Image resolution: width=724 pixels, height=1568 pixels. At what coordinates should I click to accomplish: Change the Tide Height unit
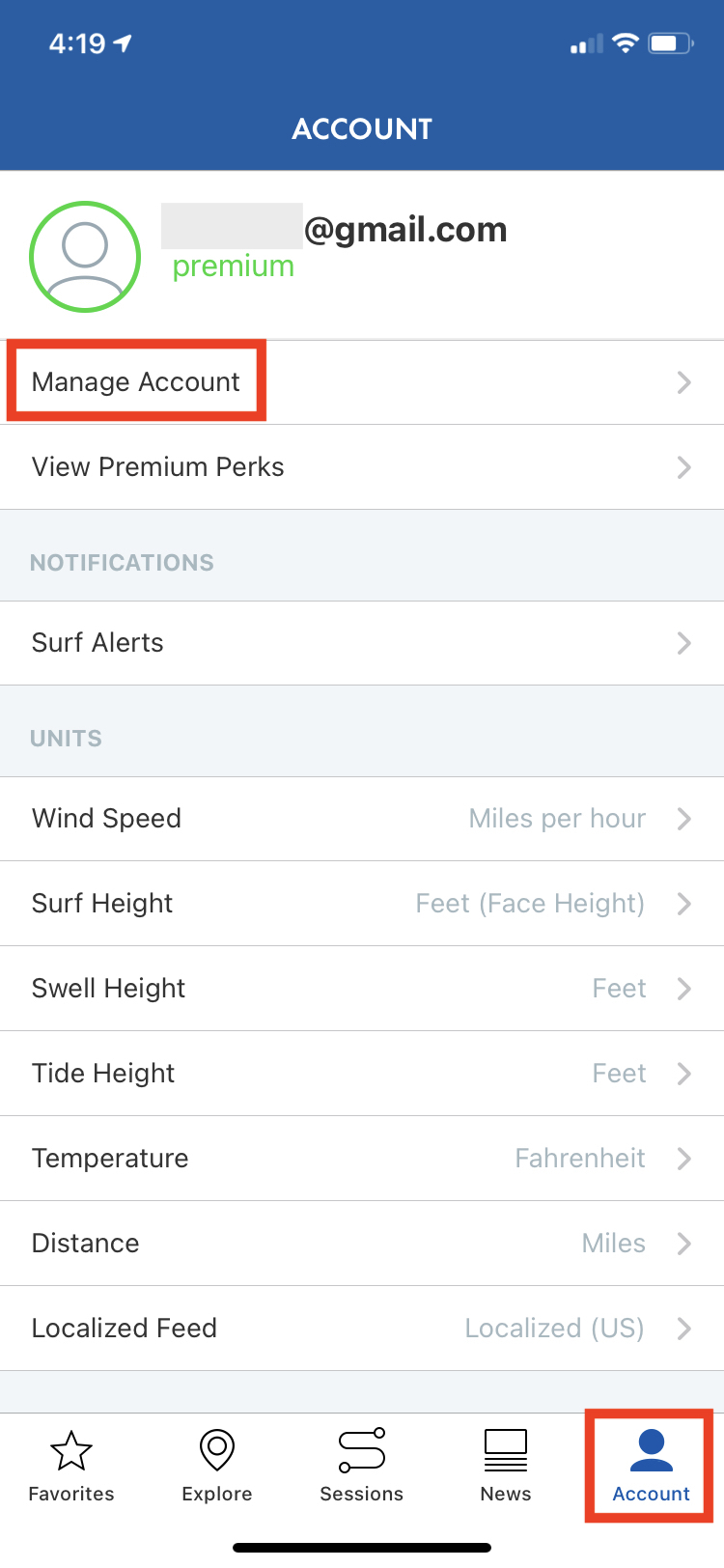tap(362, 1074)
